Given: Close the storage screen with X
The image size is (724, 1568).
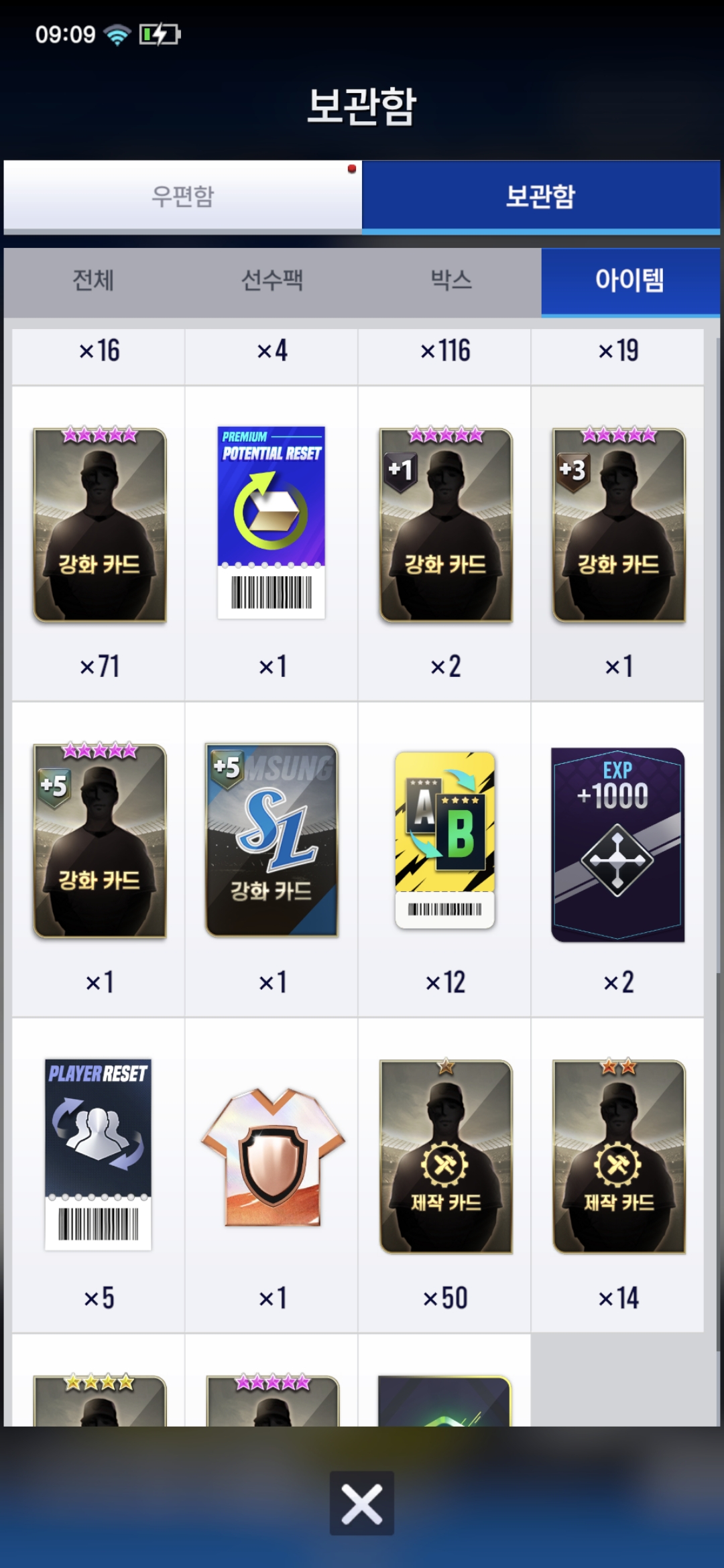Looking at the screenshot, I should point(362,1503).
